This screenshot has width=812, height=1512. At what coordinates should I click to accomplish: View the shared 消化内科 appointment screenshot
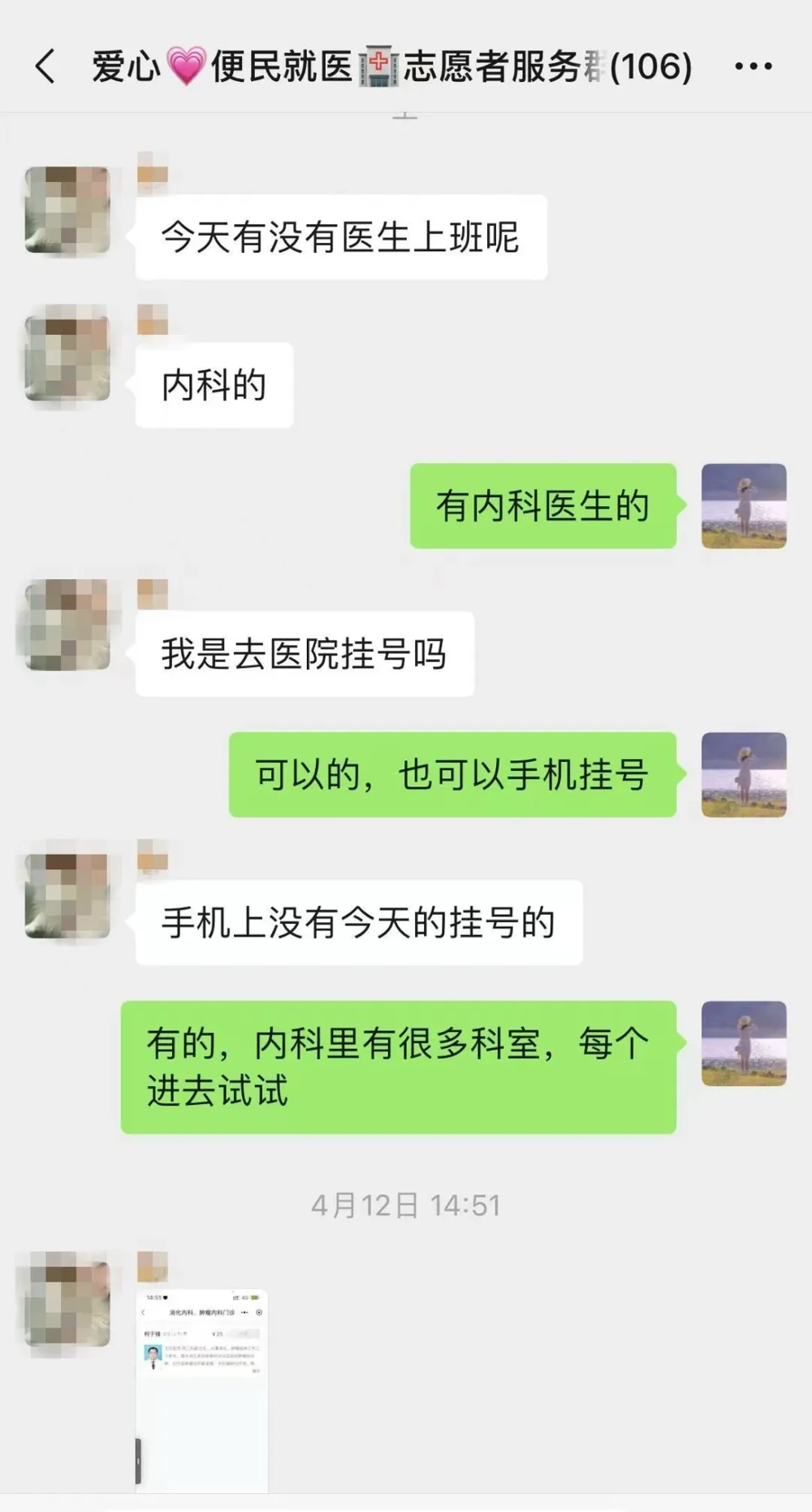click(x=201, y=1389)
